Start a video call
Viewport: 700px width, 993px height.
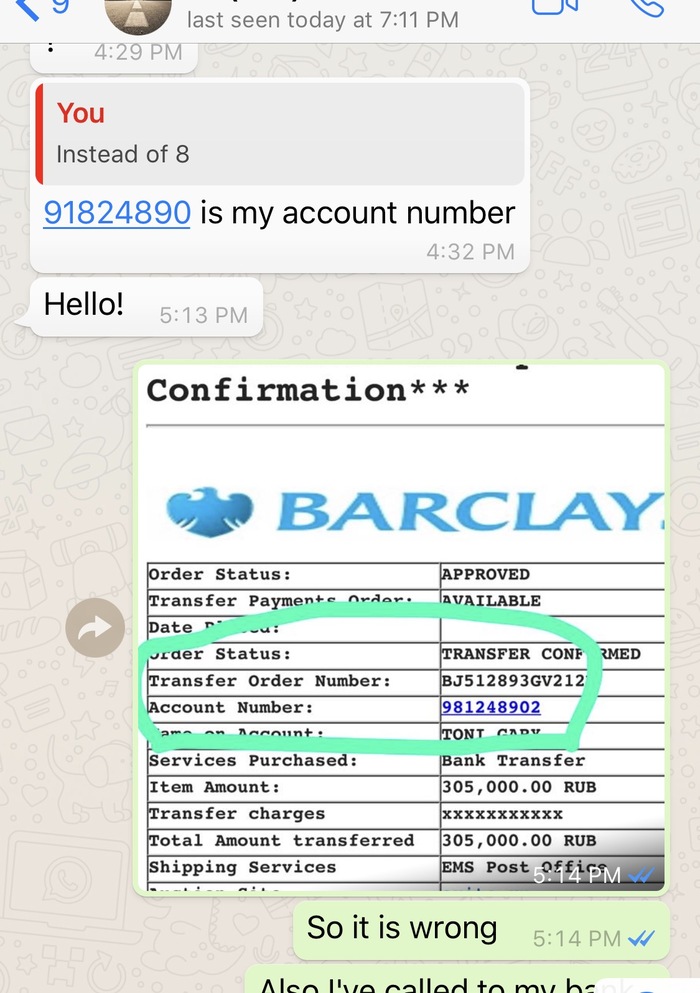tap(556, 8)
